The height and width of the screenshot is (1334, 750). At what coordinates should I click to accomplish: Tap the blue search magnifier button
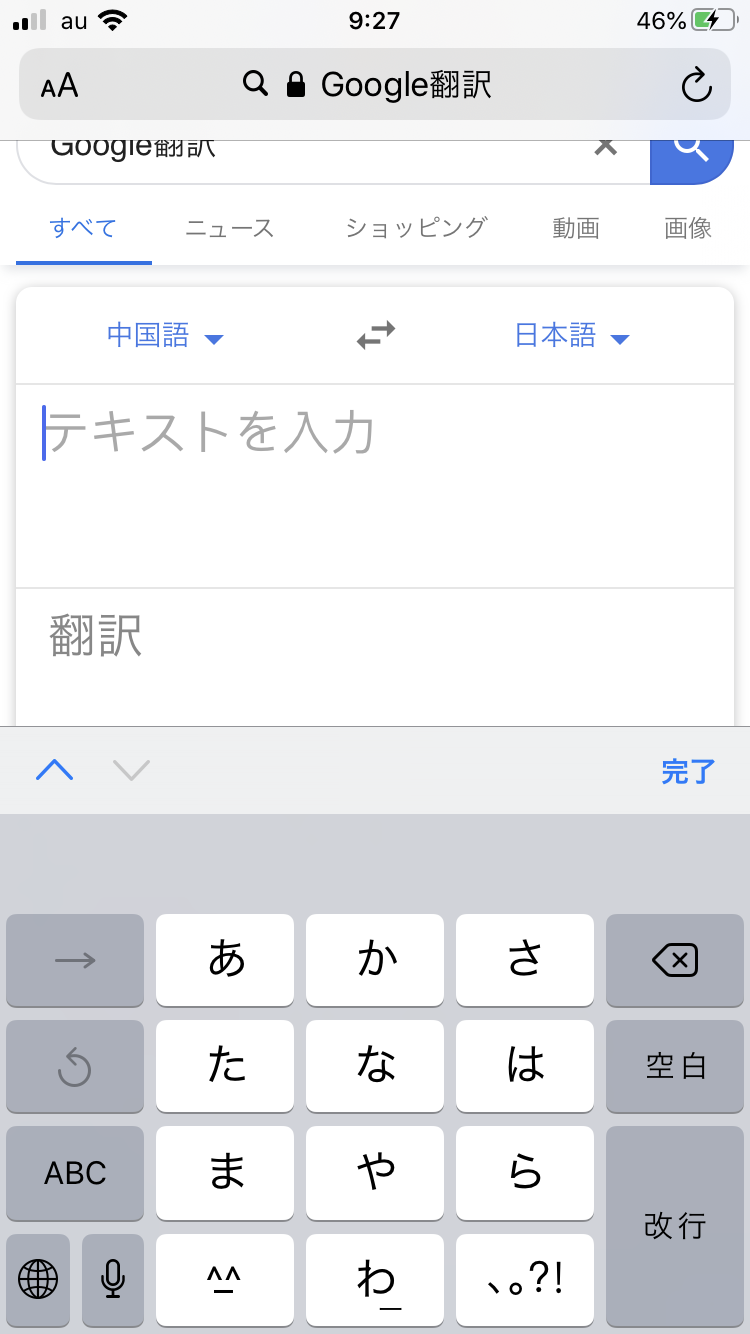coord(691,150)
